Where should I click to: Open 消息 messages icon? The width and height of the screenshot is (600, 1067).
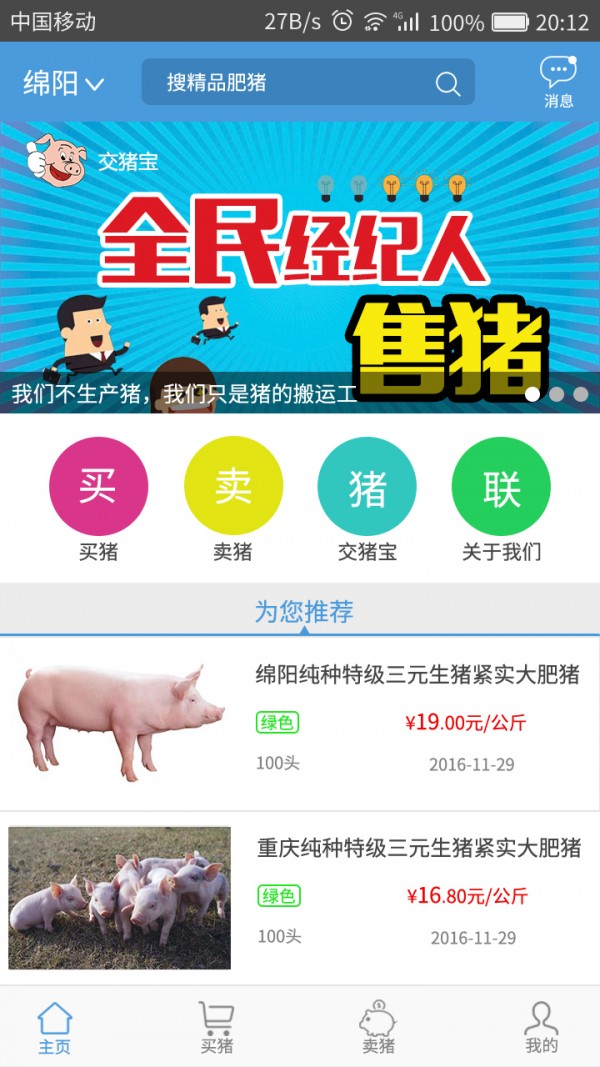point(558,82)
